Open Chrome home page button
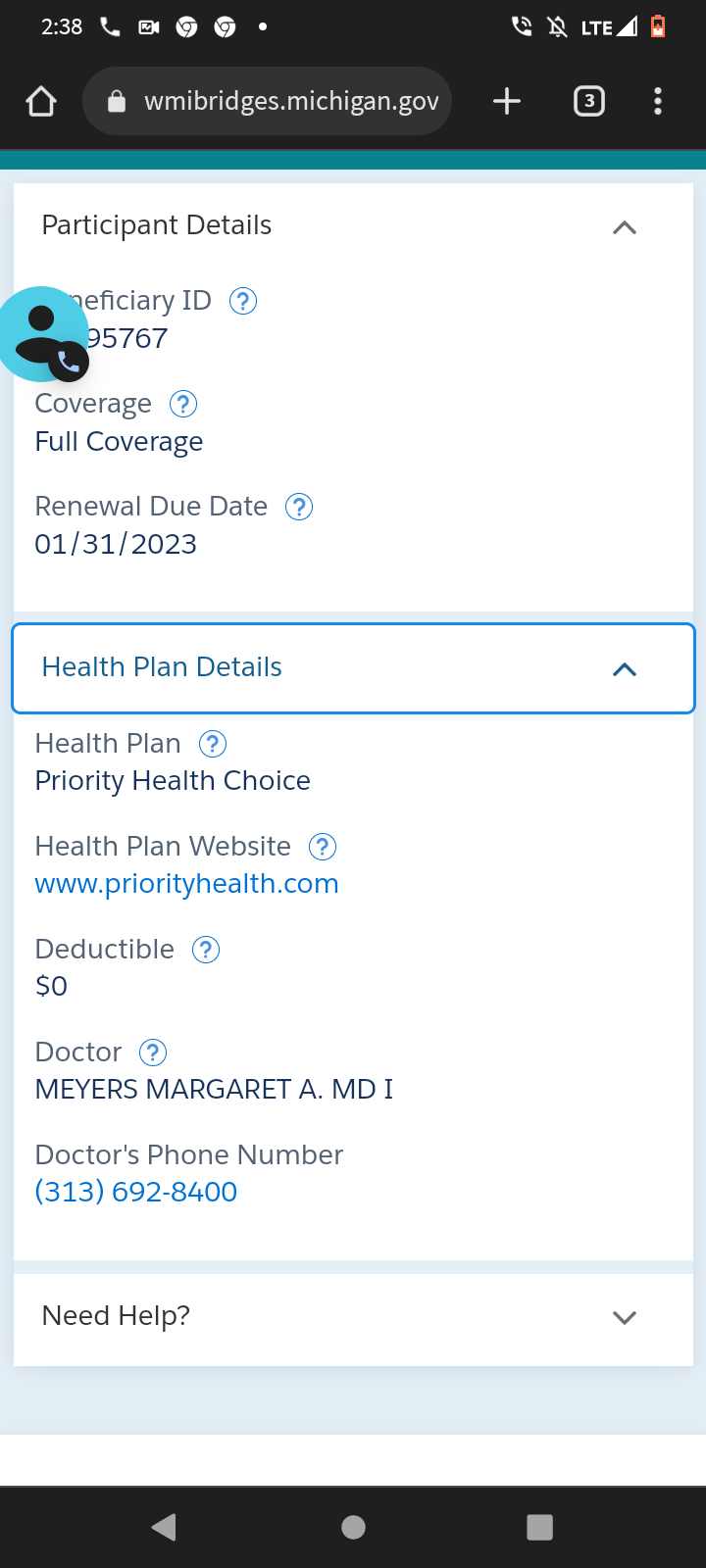The height and width of the screenshot is (1568, 706). (x=41, y=101)
